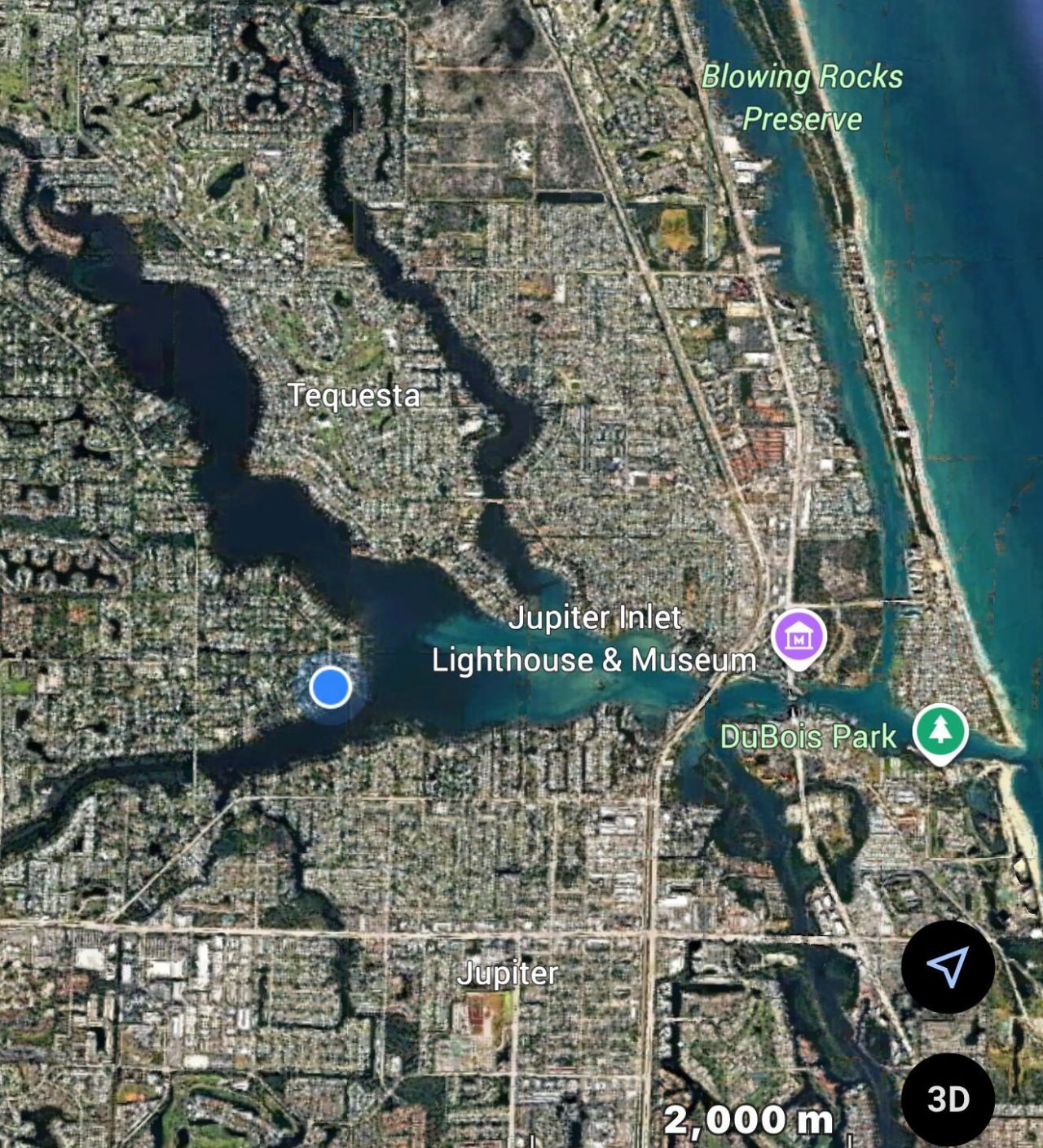This screenshot has width=1043, height=1148.
Task: Toggle 3D terrain mode on
Action: 948,1097
